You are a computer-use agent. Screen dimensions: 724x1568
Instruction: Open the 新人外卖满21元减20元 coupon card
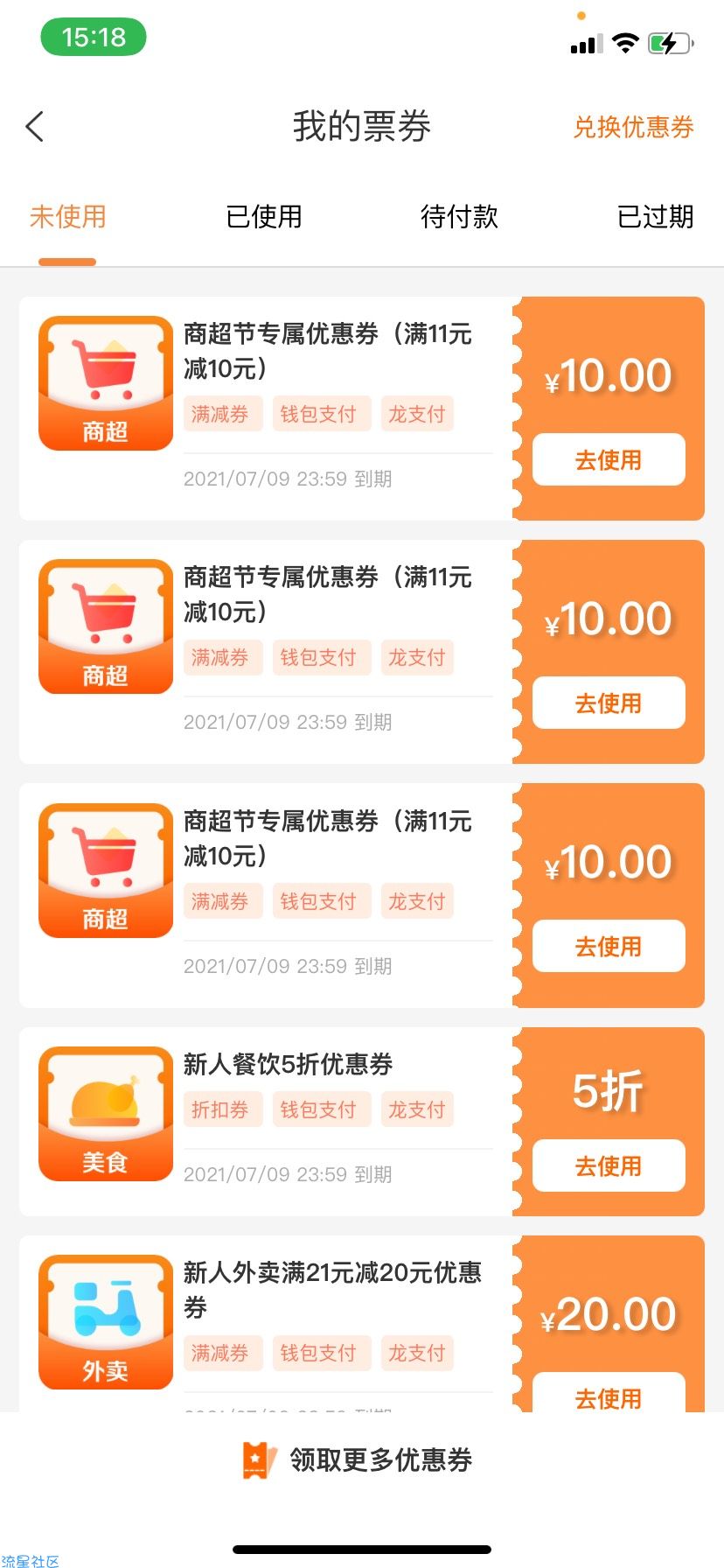(x=362, y=1324)
